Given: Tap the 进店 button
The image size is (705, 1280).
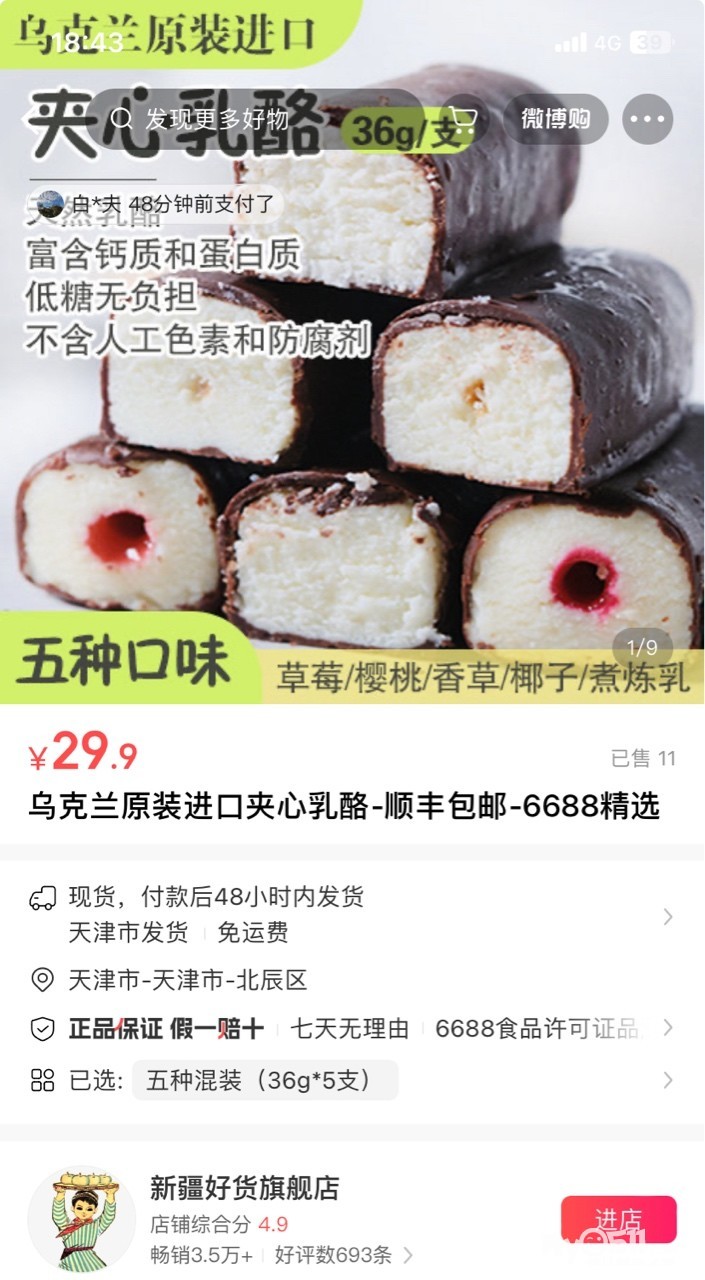Looking at the screenshot, I should (x=618, y=1220).
